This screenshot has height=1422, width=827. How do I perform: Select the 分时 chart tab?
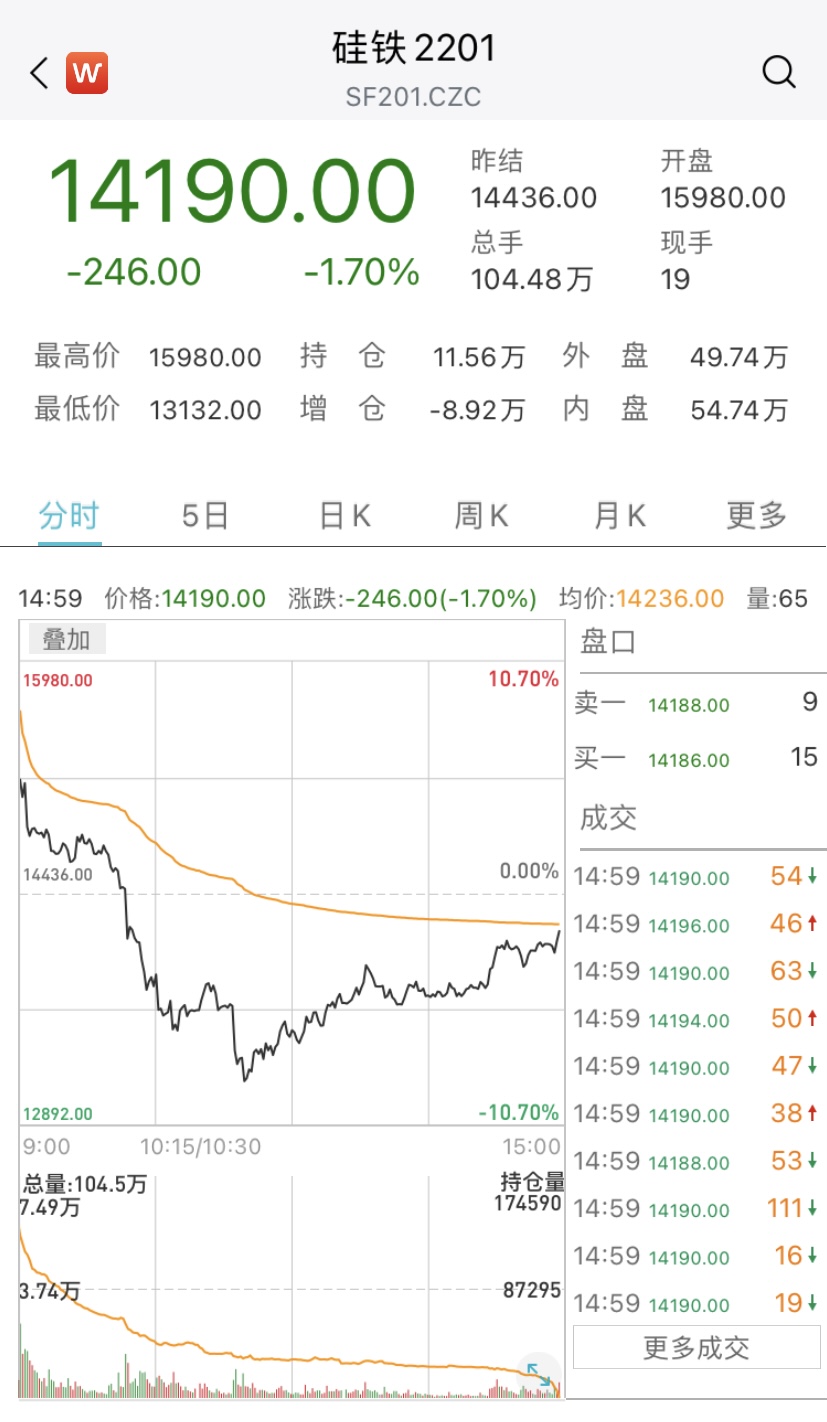[x=70, y=516]
